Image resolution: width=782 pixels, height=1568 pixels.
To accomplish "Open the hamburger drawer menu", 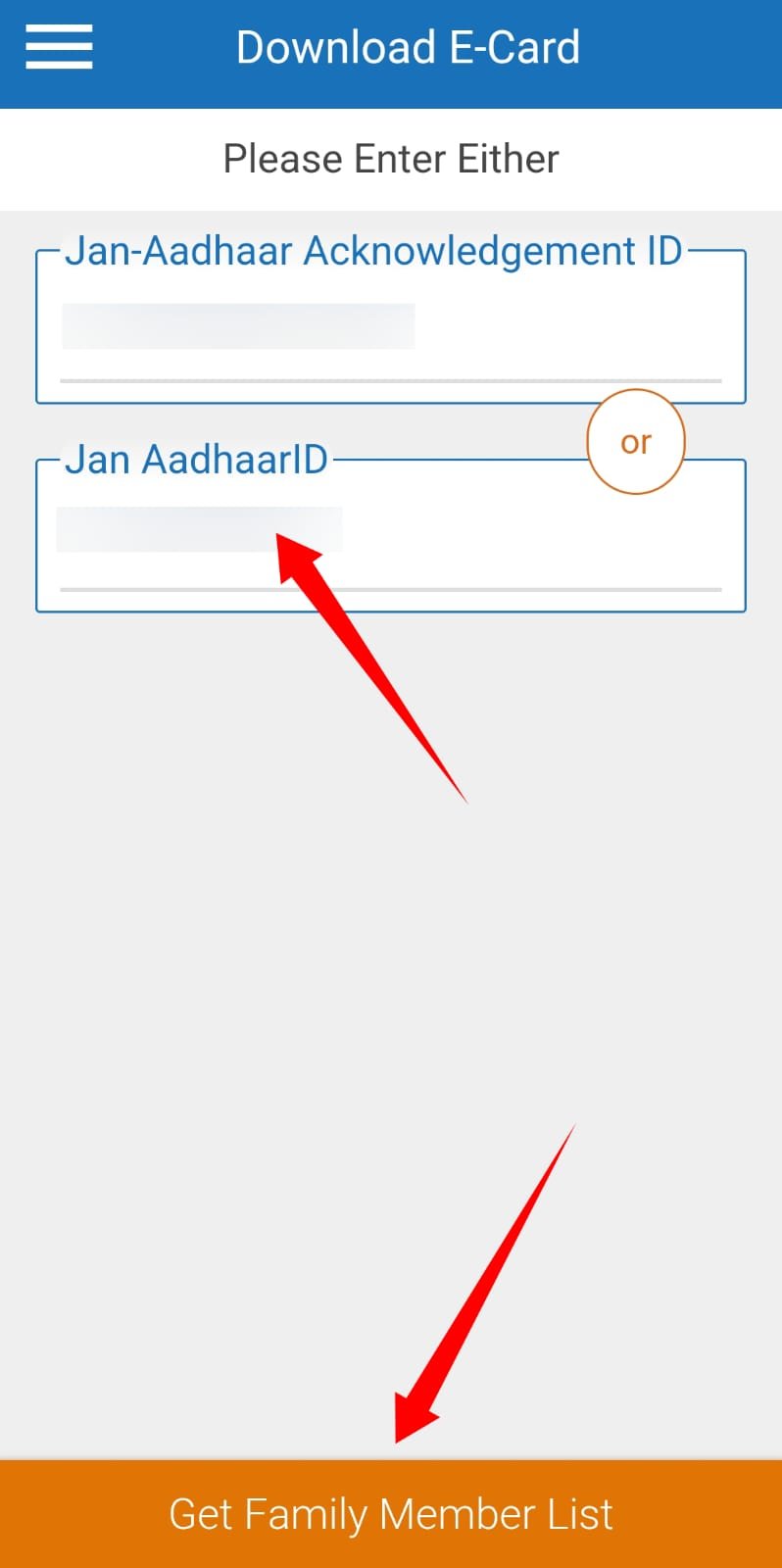I will click(59, 47).
